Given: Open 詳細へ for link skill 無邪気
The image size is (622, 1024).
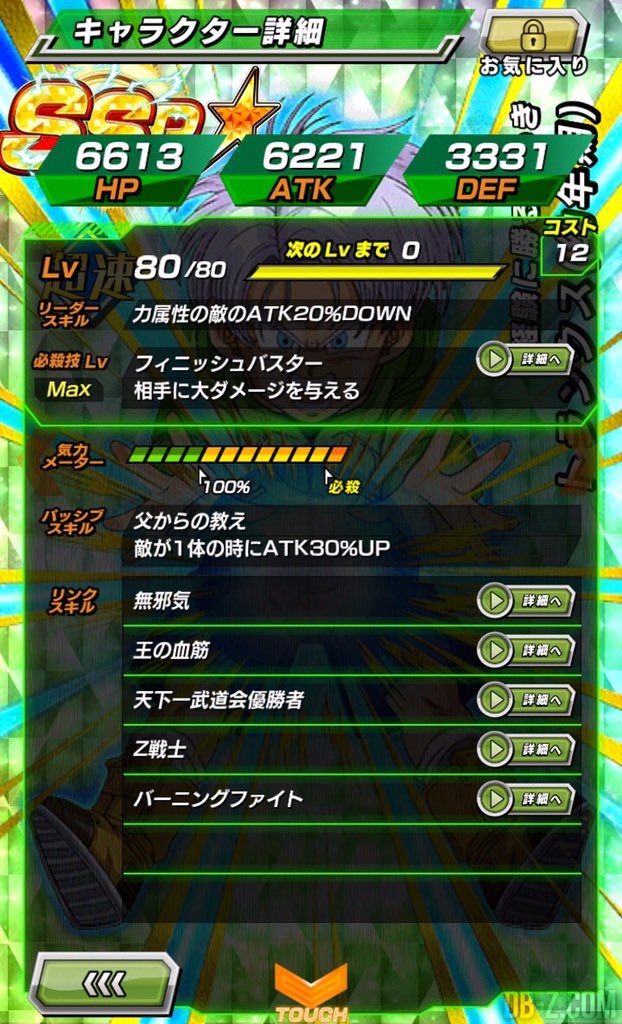Looking at the screenshot, I should pyautogui.click(x=525, y=600).
